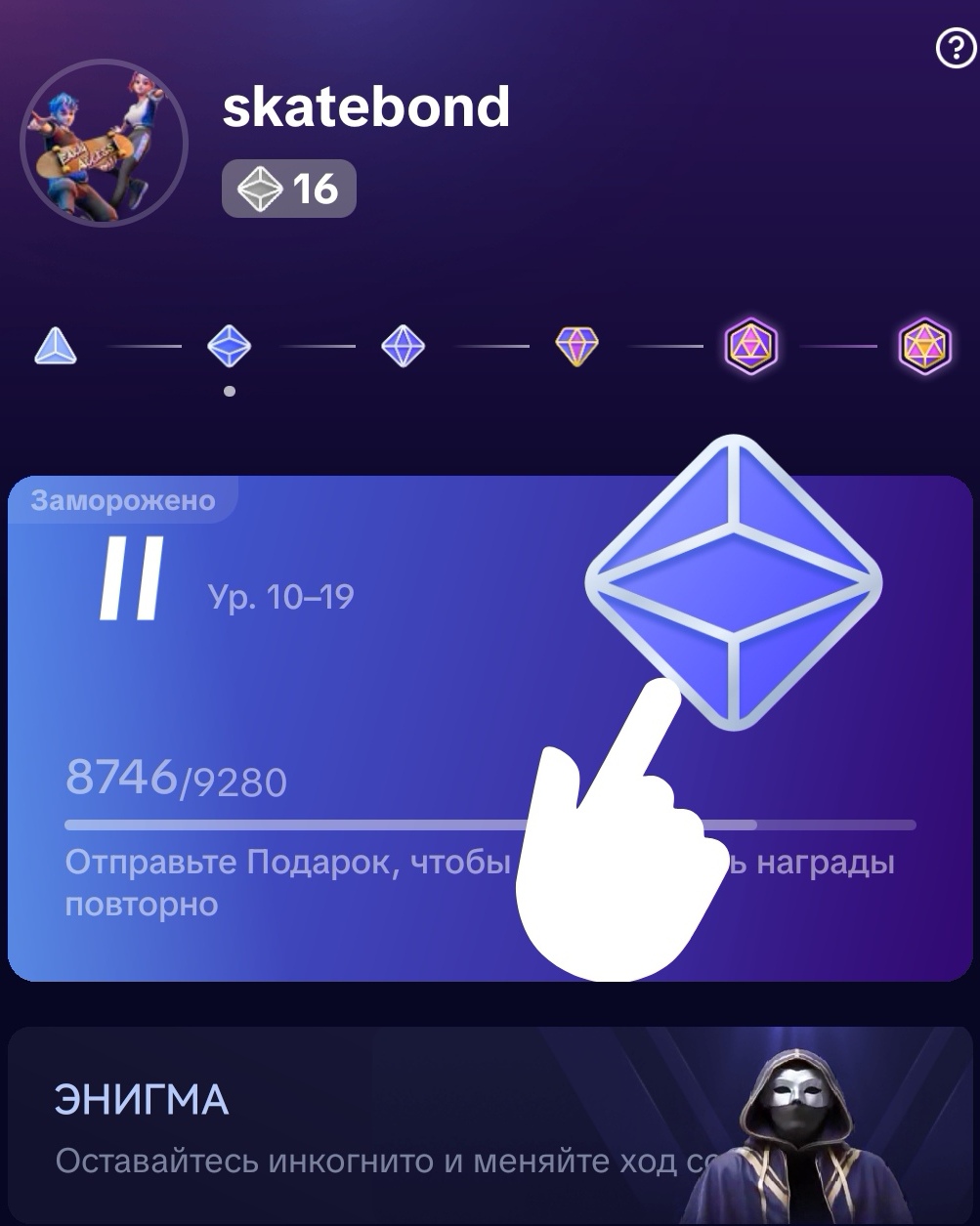This screenshot has width=980, height=1226.
Task: Switch to the ЭНИГМА section
Action: pyautogui.click(x=142, y=1099)
